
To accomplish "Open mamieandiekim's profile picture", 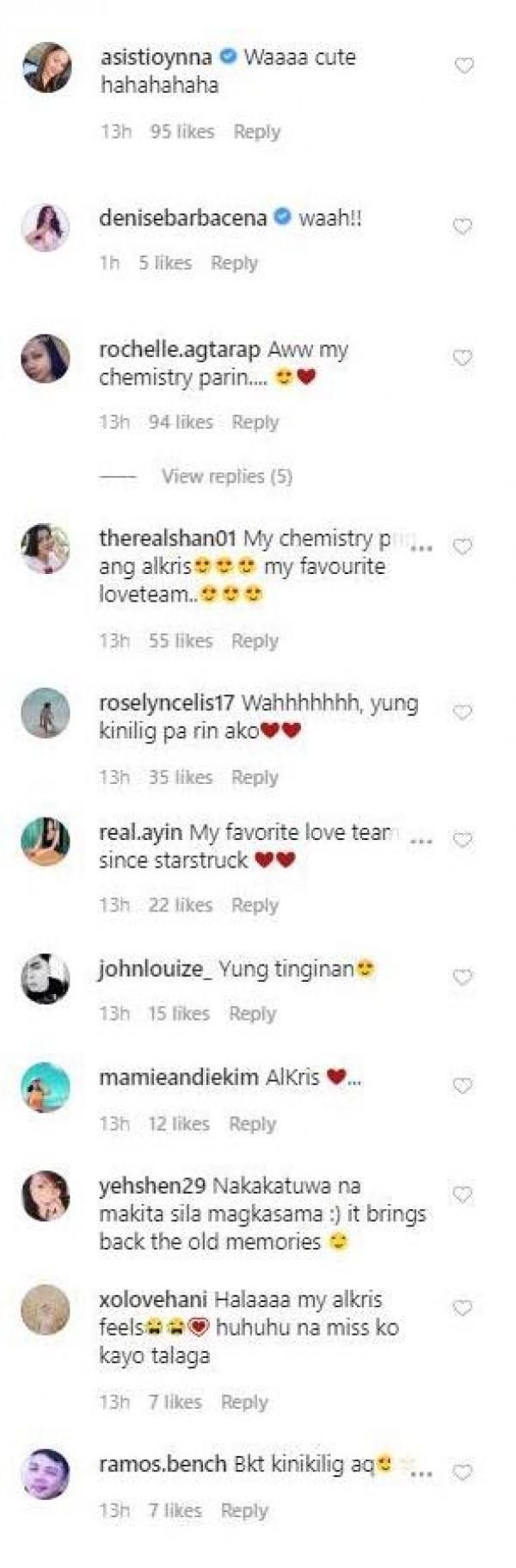I will [45, 1087].
